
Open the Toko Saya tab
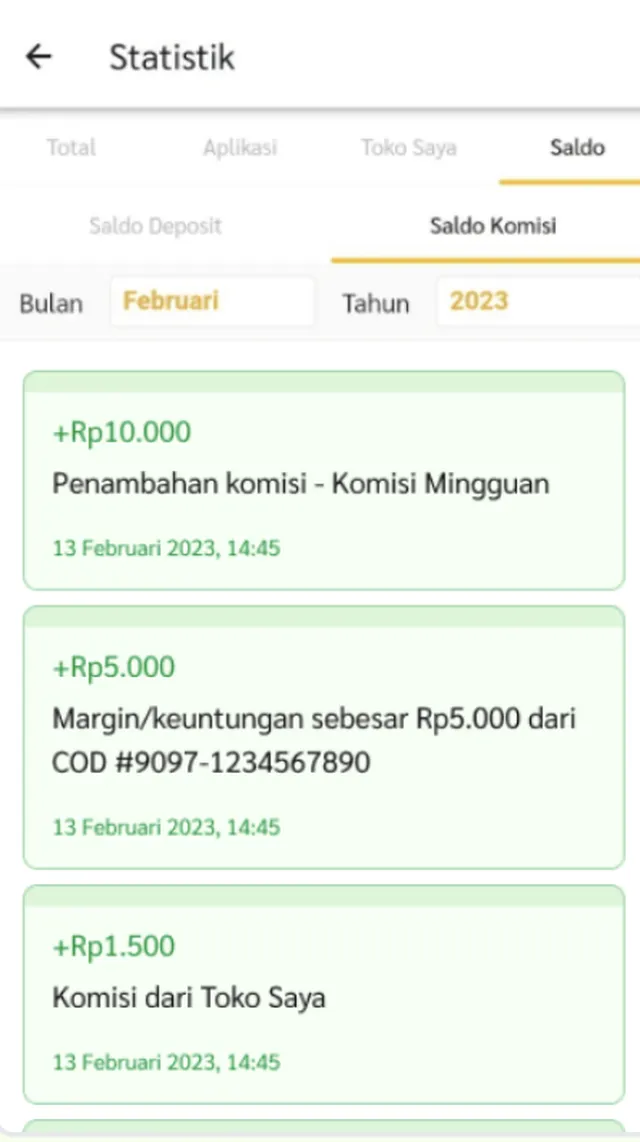coord(408,148)
